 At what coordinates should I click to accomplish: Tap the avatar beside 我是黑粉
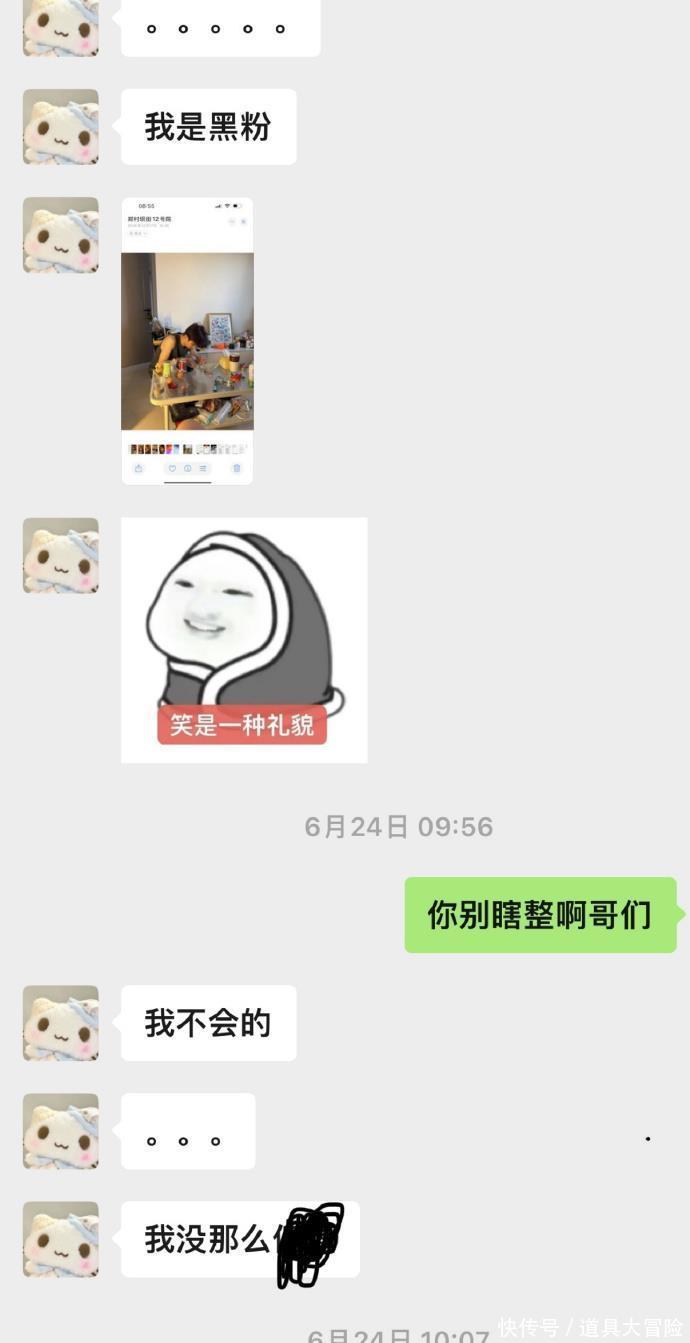61,127
